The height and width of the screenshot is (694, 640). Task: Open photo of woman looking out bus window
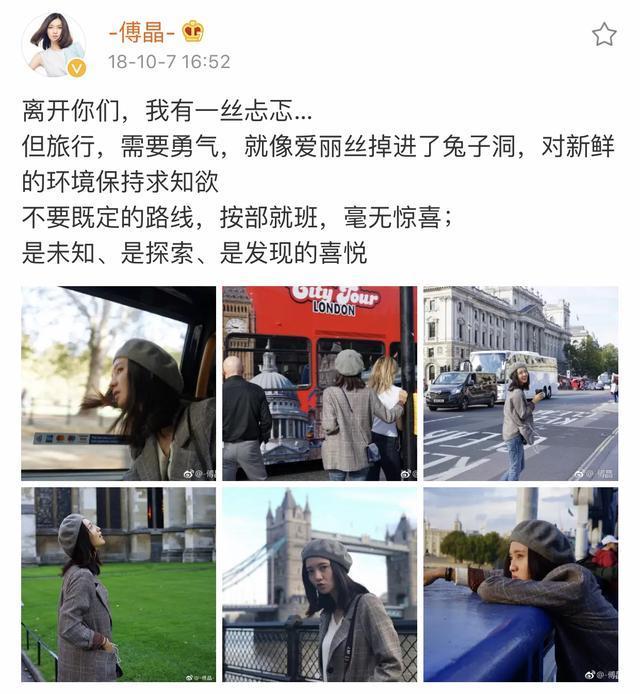tap(118, 383)
